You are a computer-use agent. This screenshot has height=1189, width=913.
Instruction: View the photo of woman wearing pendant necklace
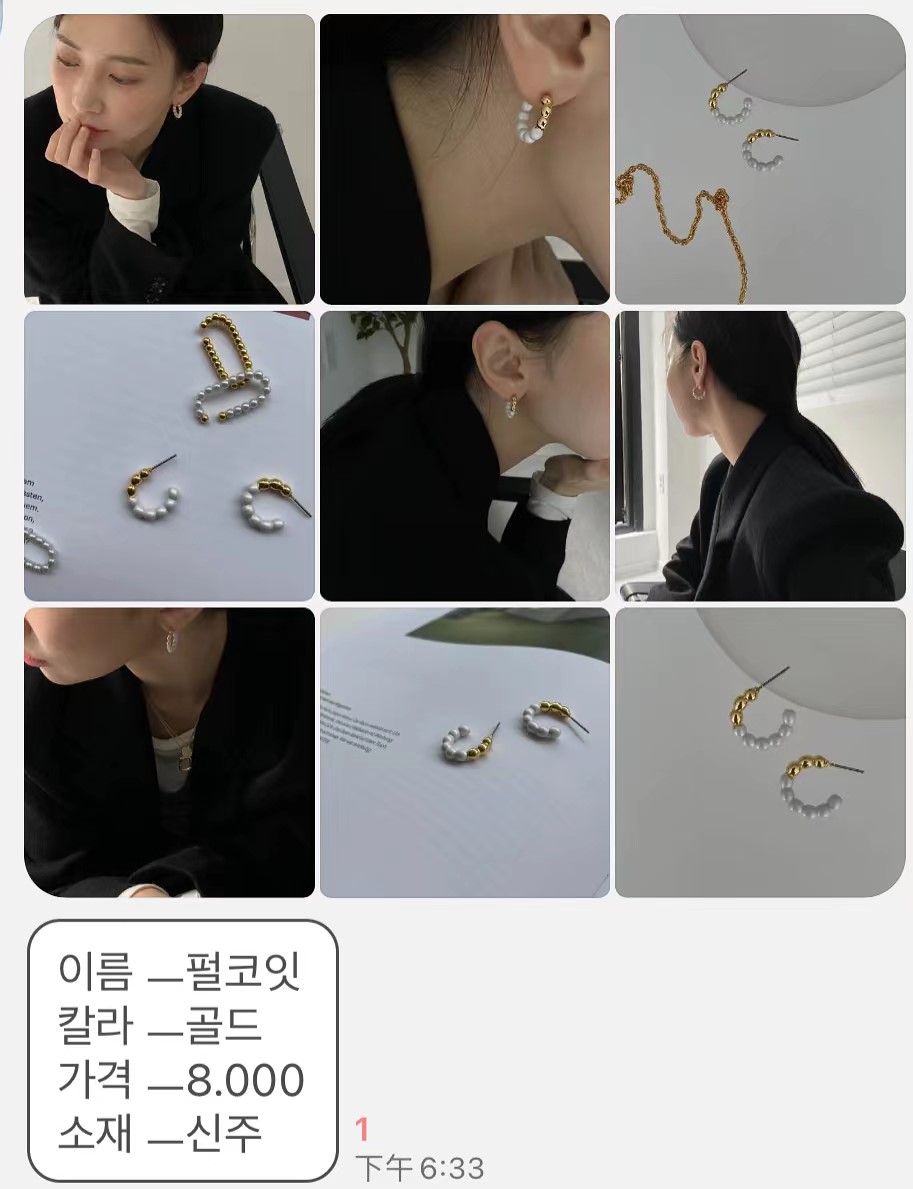tap(169, 751)
